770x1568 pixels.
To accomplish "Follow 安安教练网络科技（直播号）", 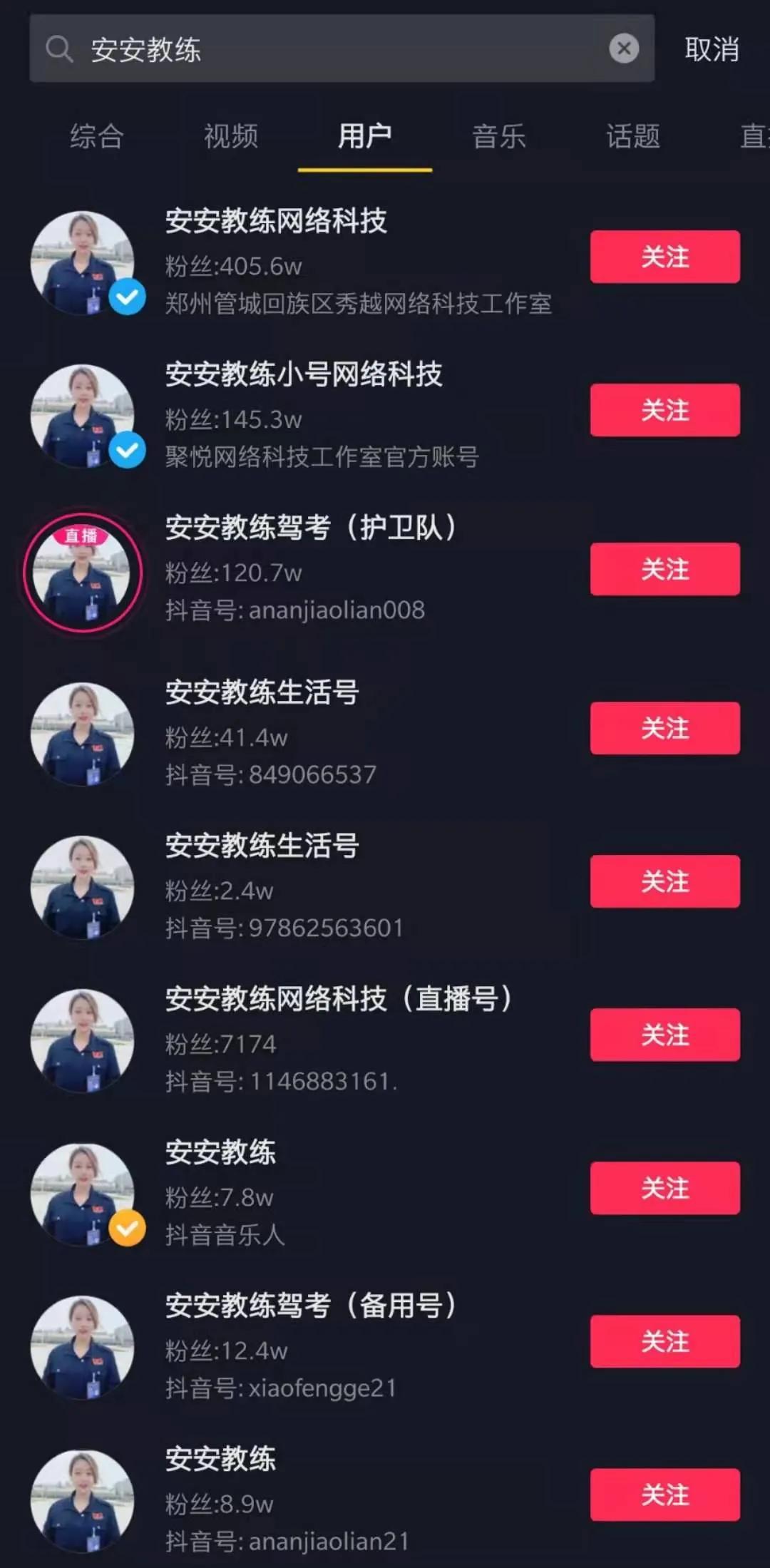I will click(x=664, y=1036).
